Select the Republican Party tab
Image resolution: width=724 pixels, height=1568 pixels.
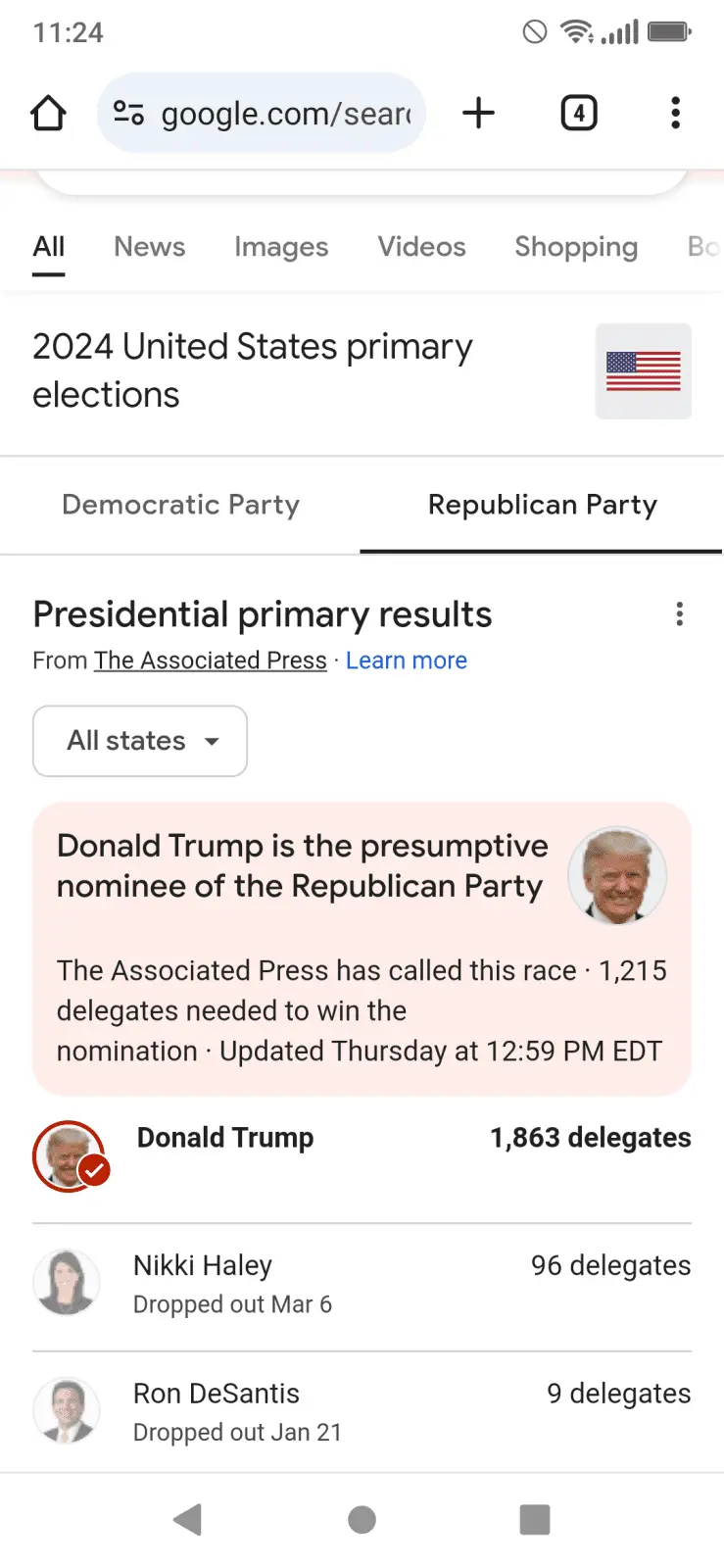click(542, 505)
